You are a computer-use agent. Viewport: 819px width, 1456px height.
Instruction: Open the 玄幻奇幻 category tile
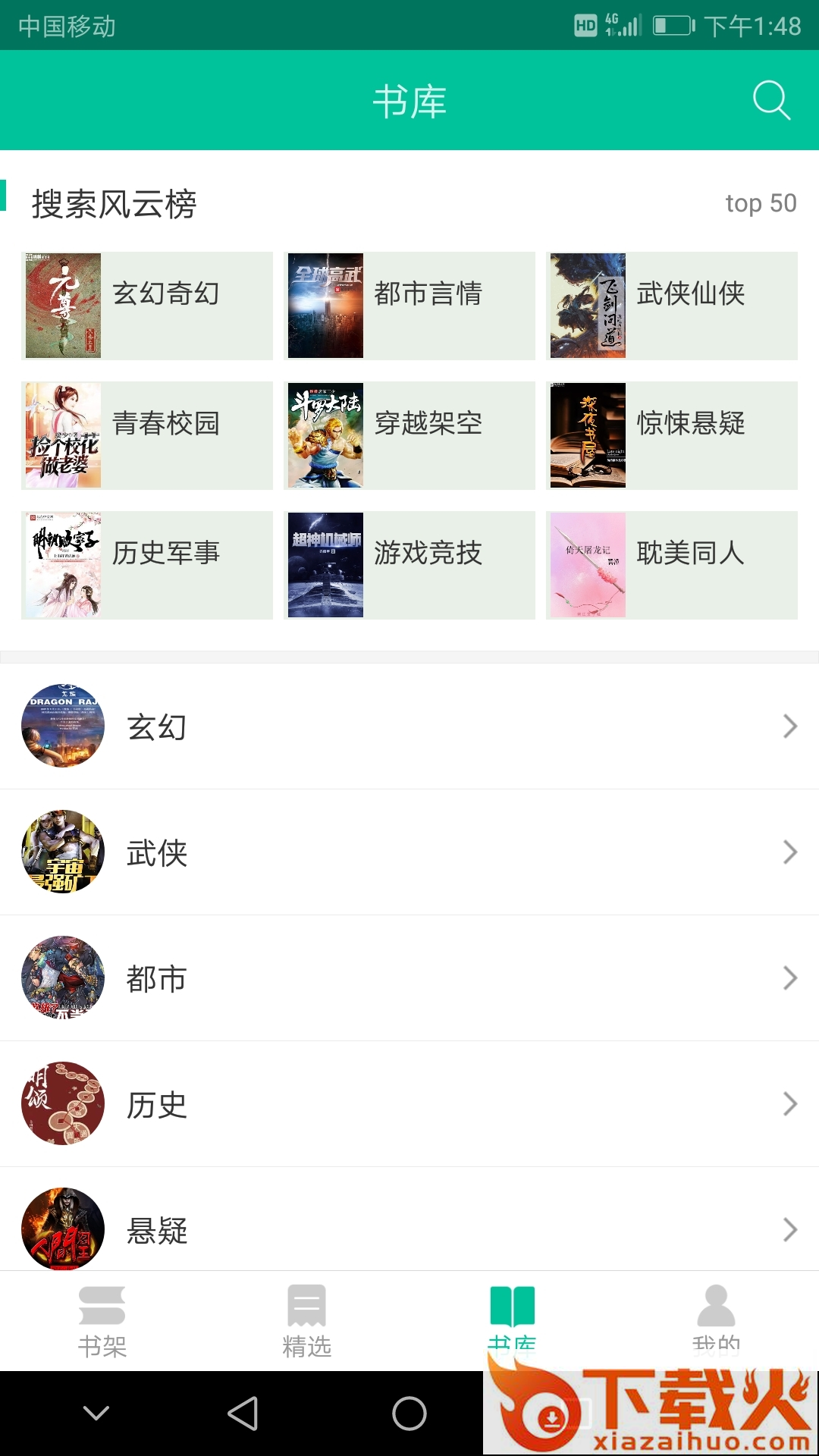tap(147, 306)
